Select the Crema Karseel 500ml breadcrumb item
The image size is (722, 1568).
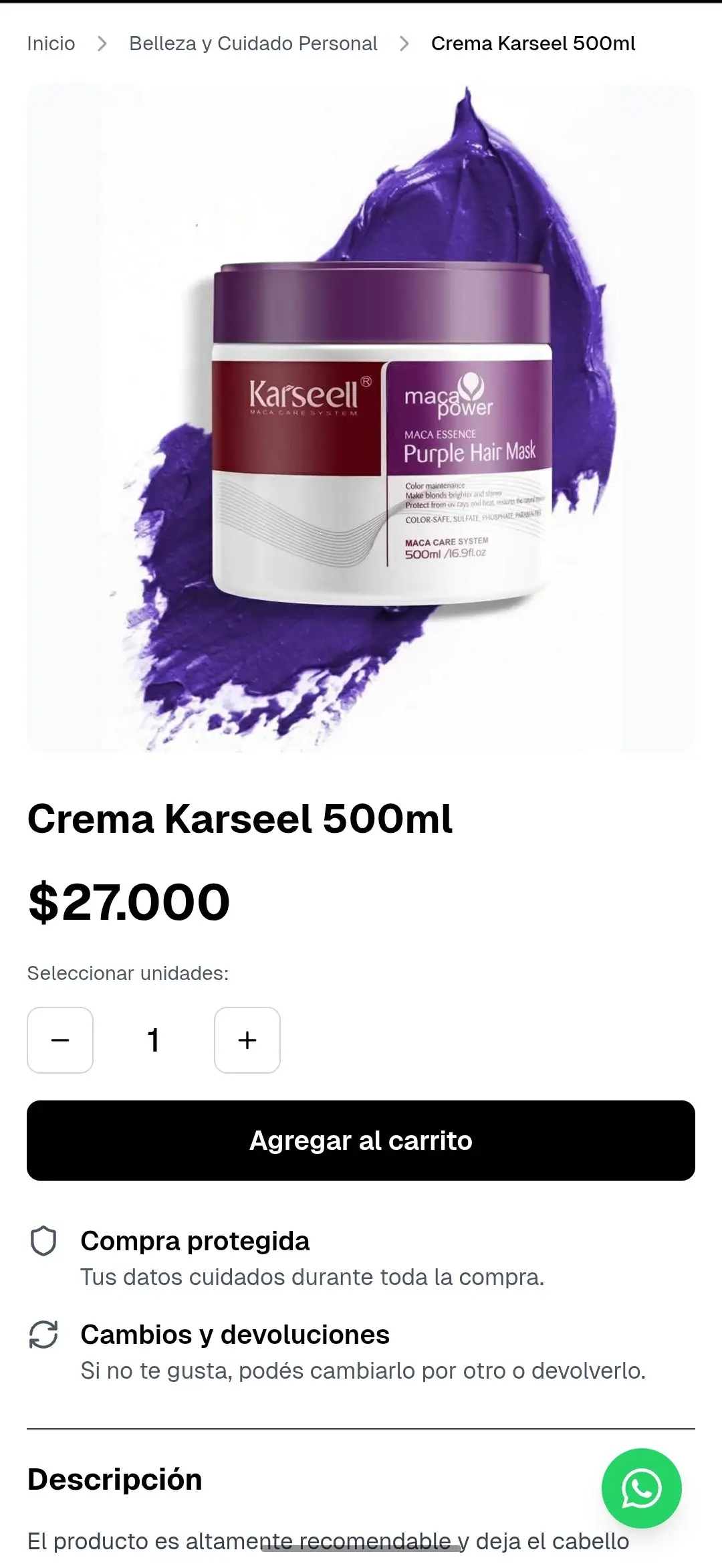pyautogui.click(x=533, y=43)
